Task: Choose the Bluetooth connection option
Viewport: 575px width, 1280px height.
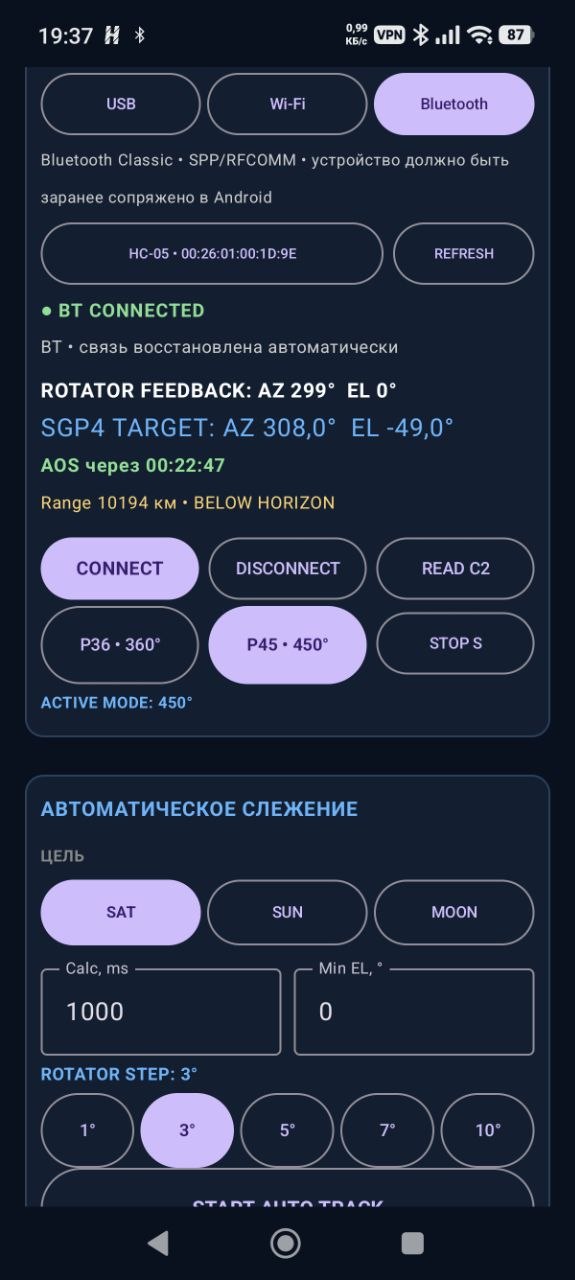Action: tap(454, 104)
